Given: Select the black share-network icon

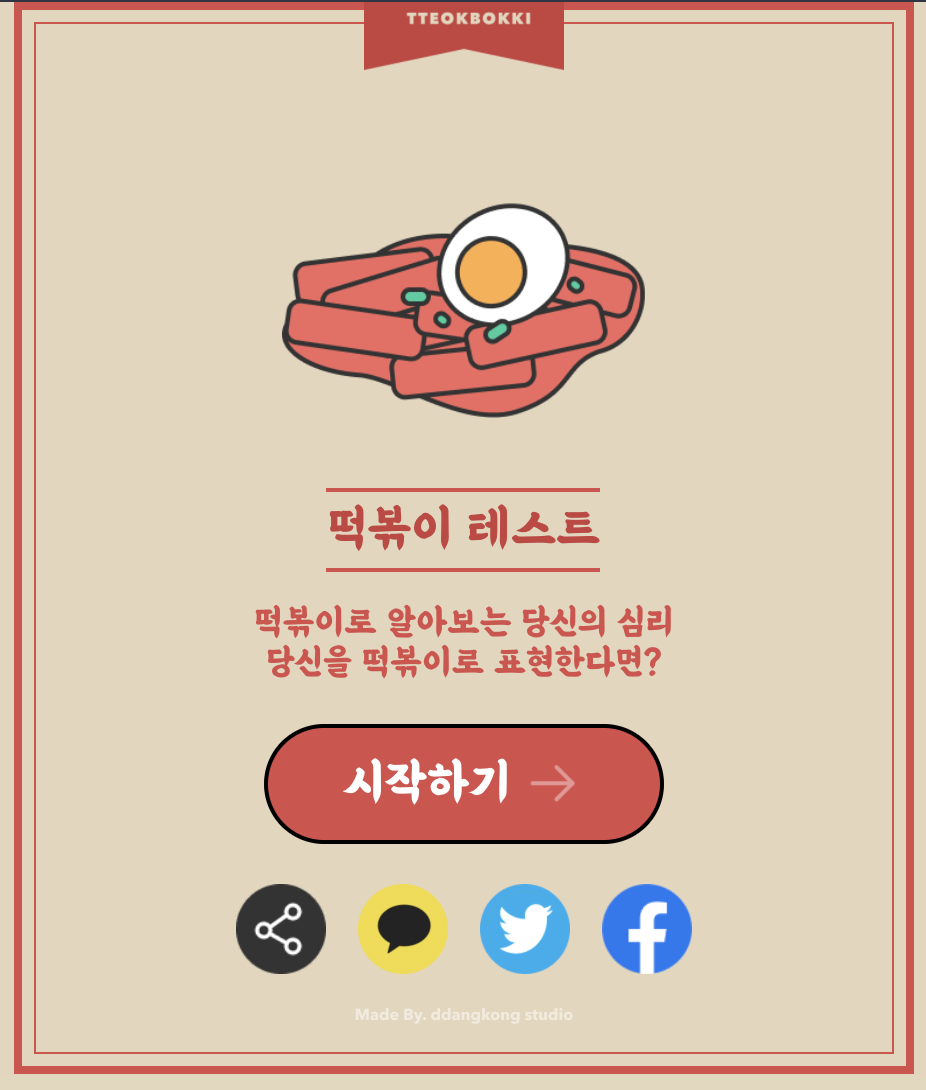Looking at the screenshot, I should tap(281, 929).
